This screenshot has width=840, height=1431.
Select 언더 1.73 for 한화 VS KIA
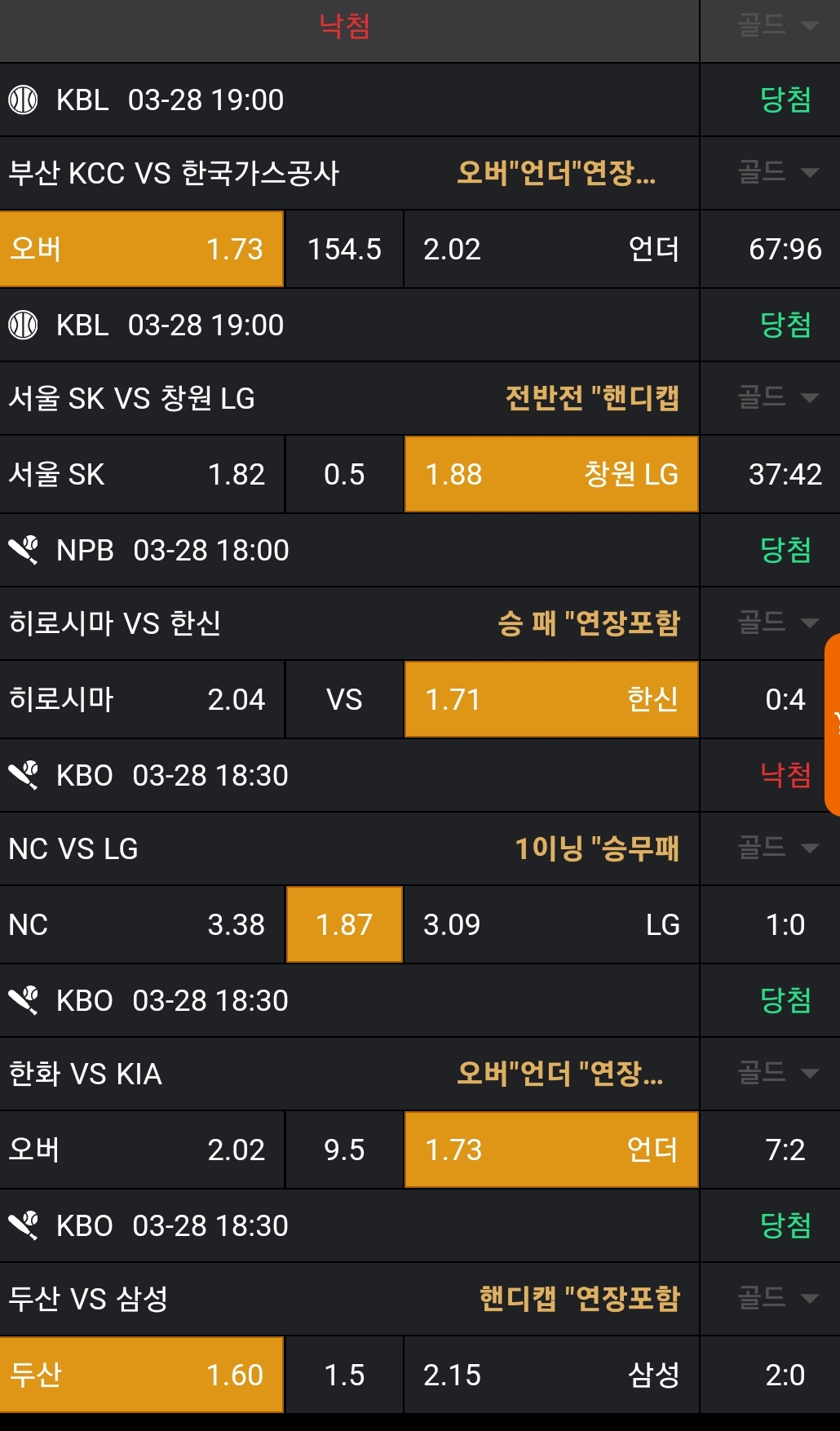point(551,1150)
